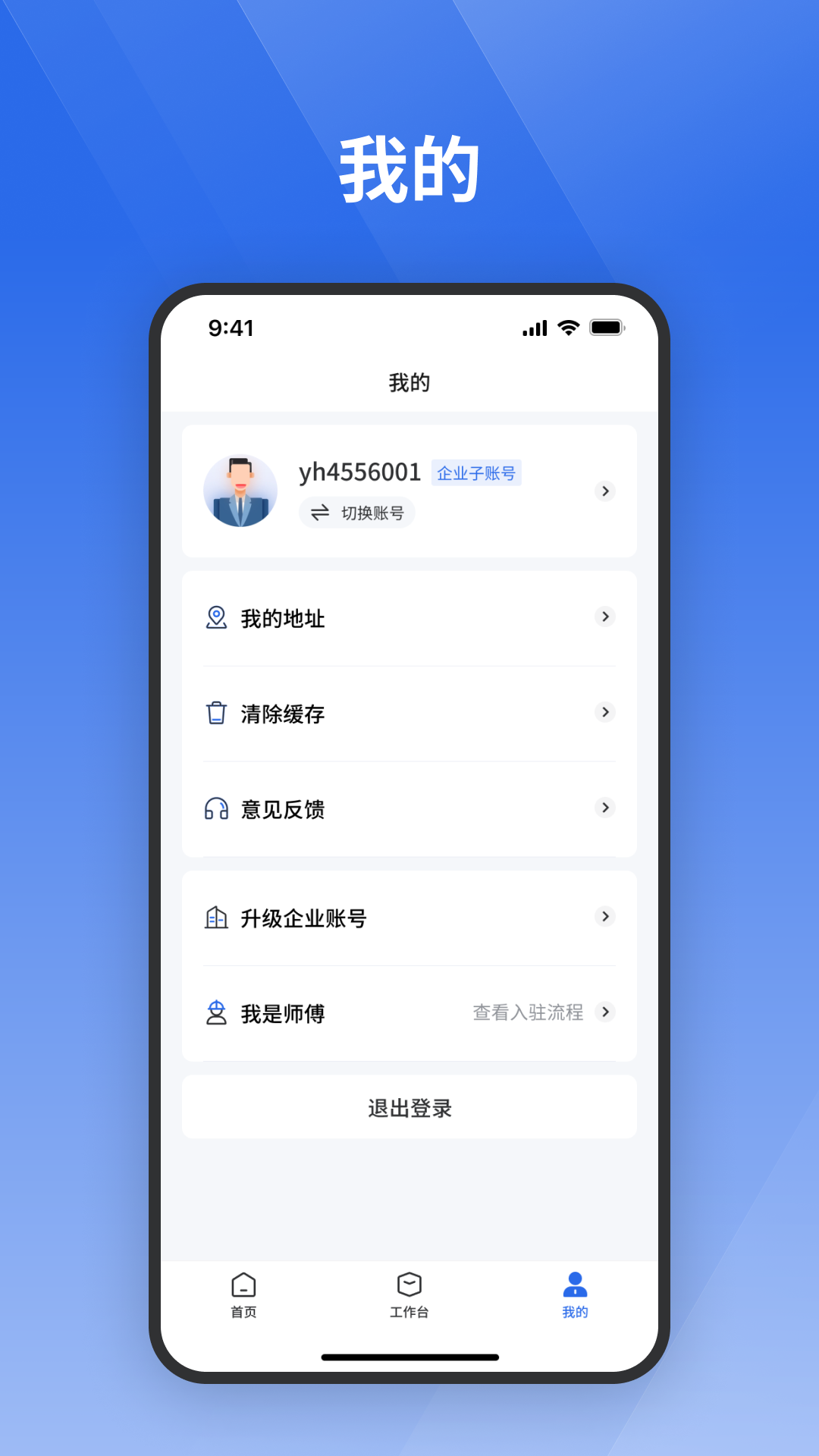Select the 我的 profile person icon
819x1456 pixels.
click(x=576, y=1282)
